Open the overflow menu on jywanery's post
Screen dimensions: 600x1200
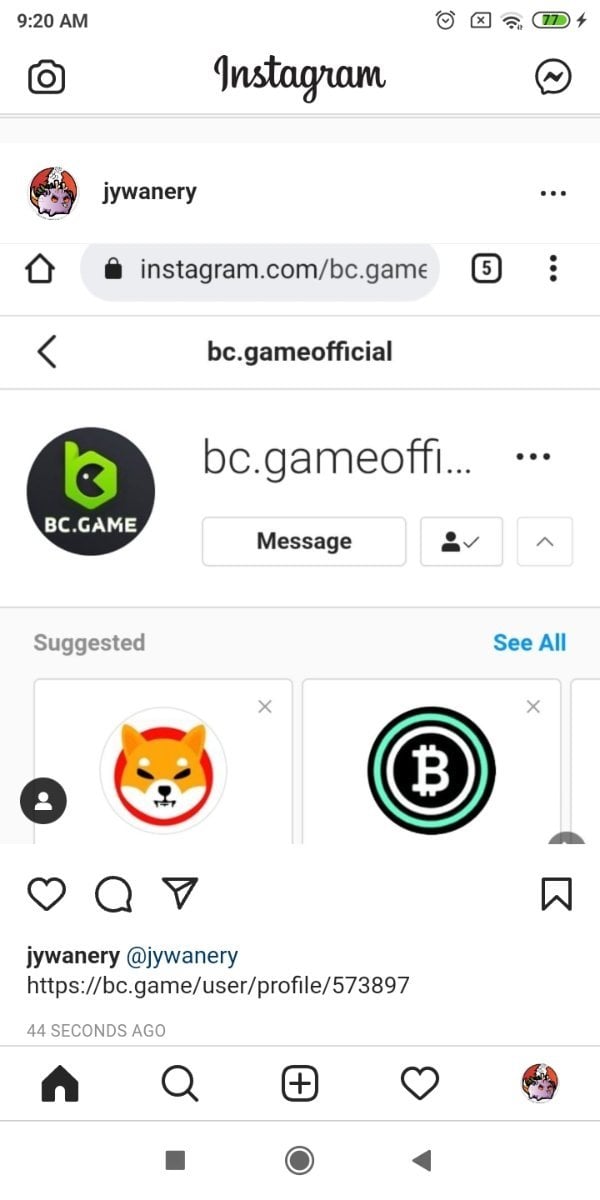pos(553,193)
